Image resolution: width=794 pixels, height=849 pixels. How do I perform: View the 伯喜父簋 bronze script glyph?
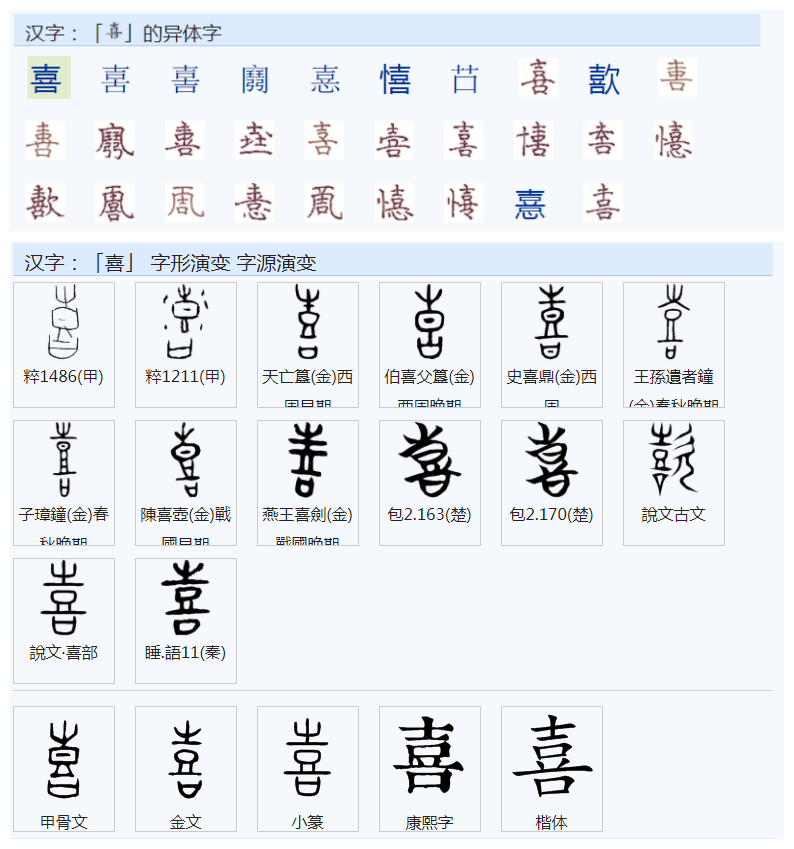(x=430, y=328)
